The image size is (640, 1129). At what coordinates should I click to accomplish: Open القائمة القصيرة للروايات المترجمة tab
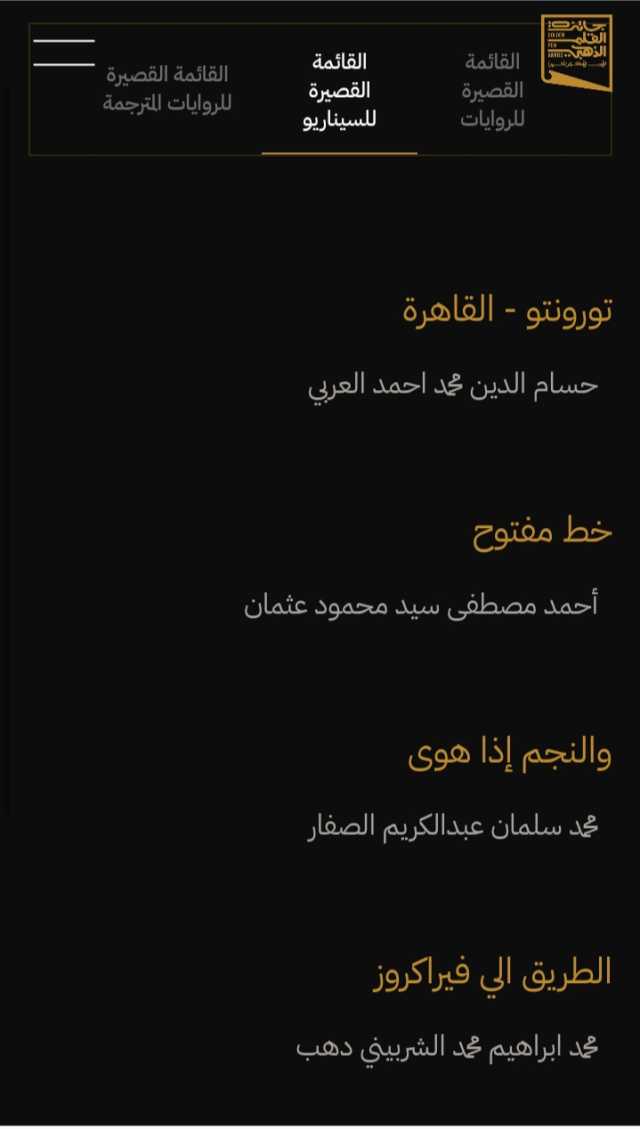167,89
